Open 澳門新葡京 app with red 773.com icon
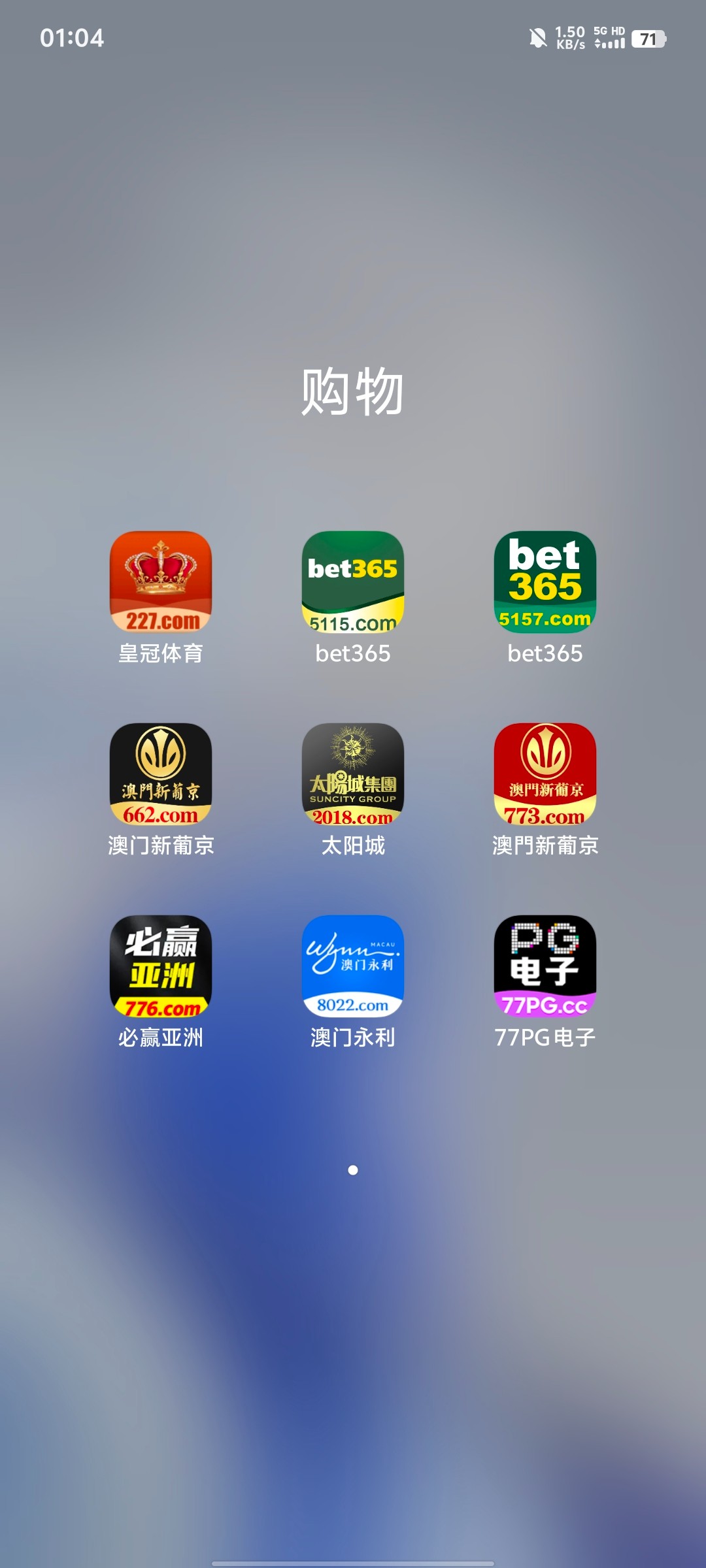The height and width of the screenshot is (1568, 706). (x=545, y=774)
